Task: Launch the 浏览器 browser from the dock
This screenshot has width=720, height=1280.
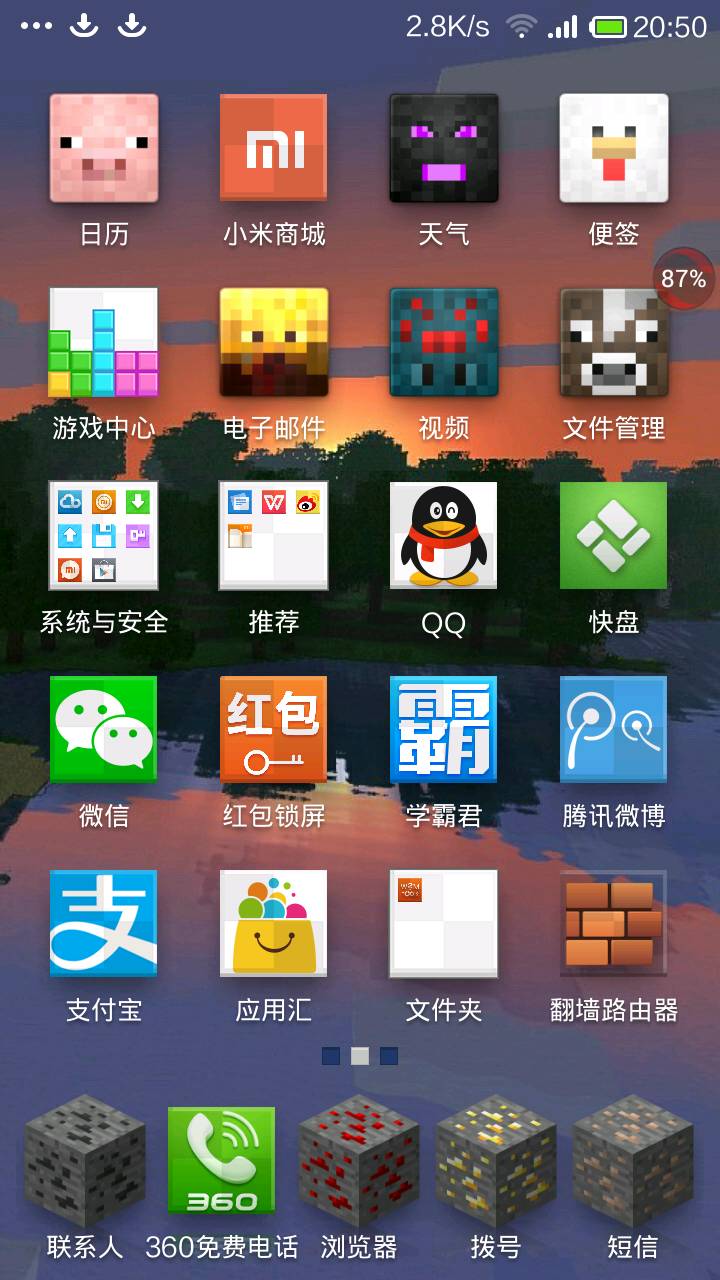Action: pyautogui.click(x=359, y=1162)
